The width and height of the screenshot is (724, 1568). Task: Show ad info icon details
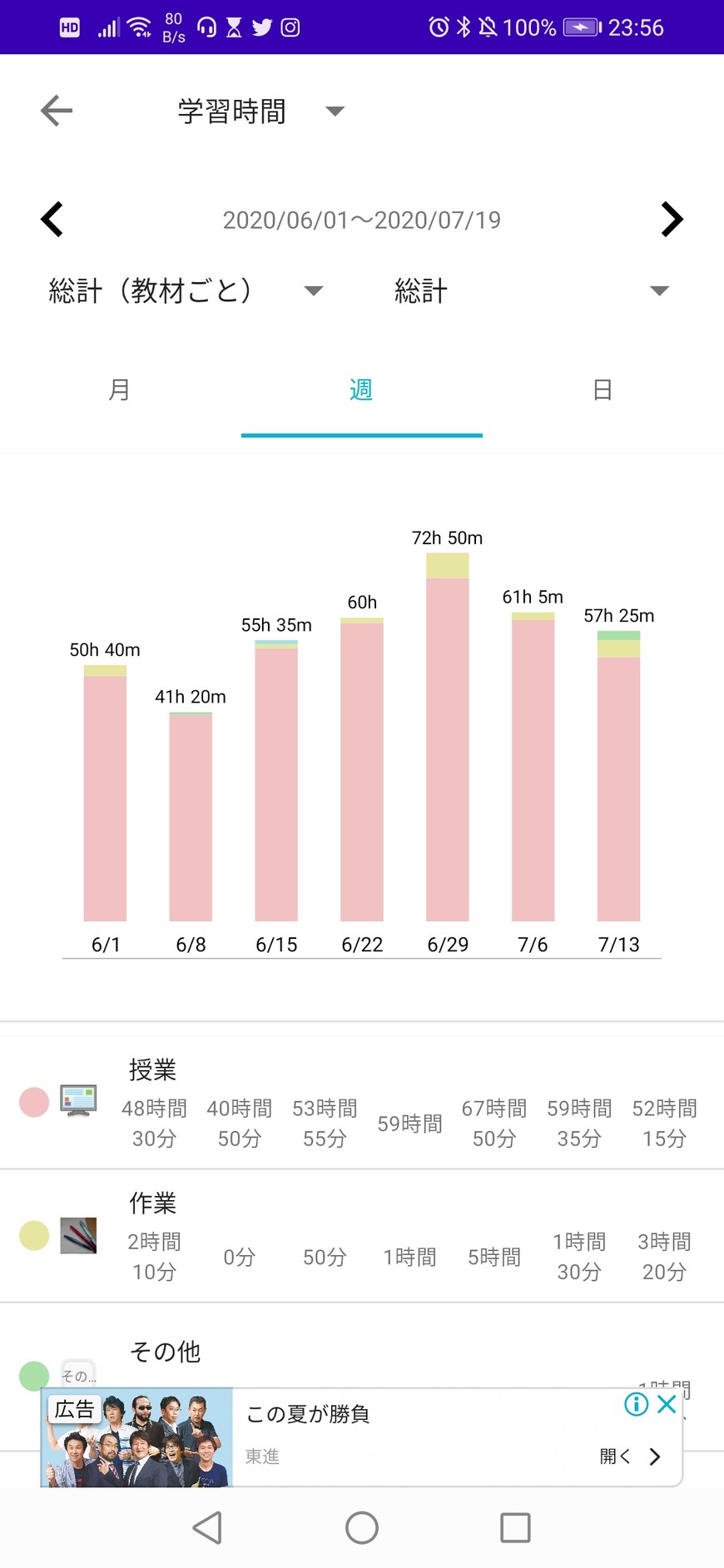pos(636,1405)
